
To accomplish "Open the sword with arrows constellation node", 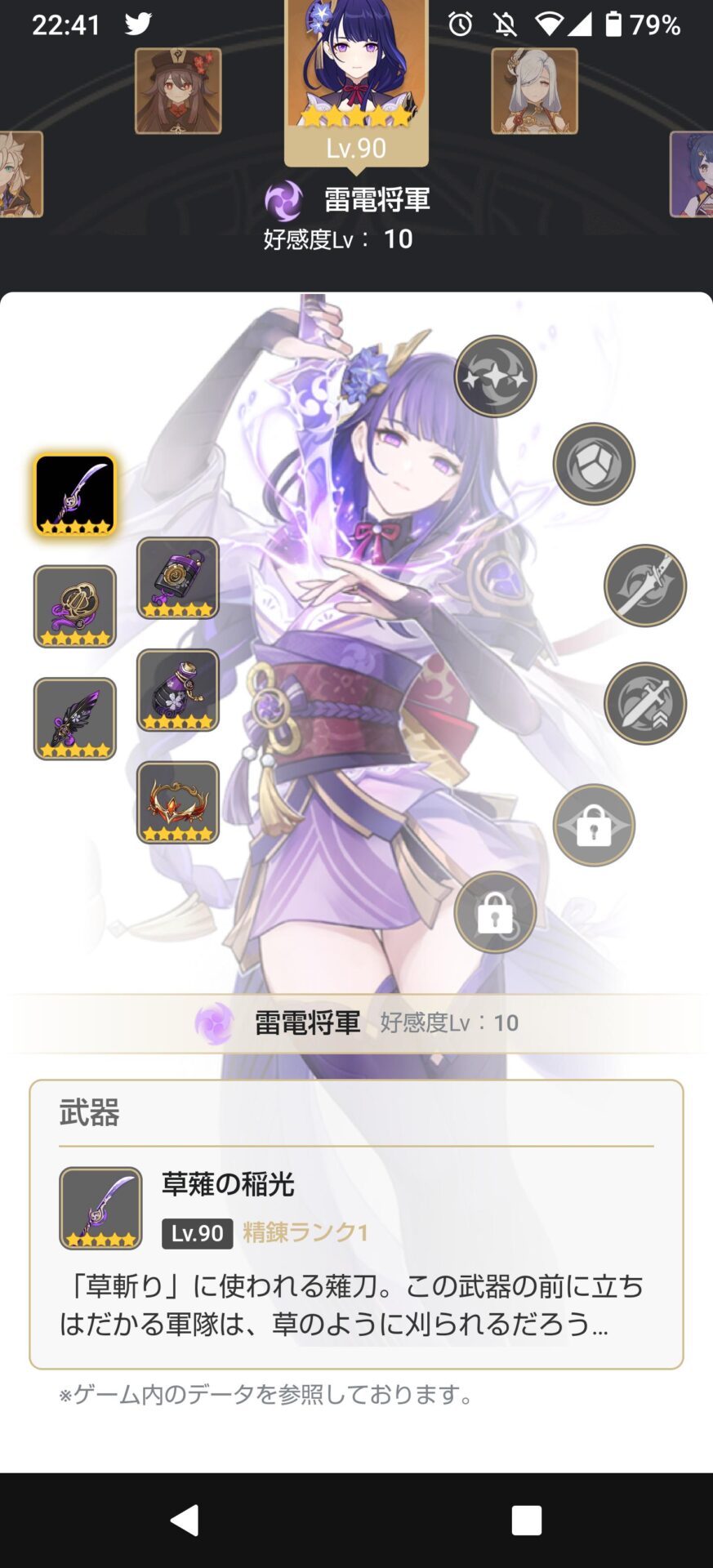I will [644, 703].
